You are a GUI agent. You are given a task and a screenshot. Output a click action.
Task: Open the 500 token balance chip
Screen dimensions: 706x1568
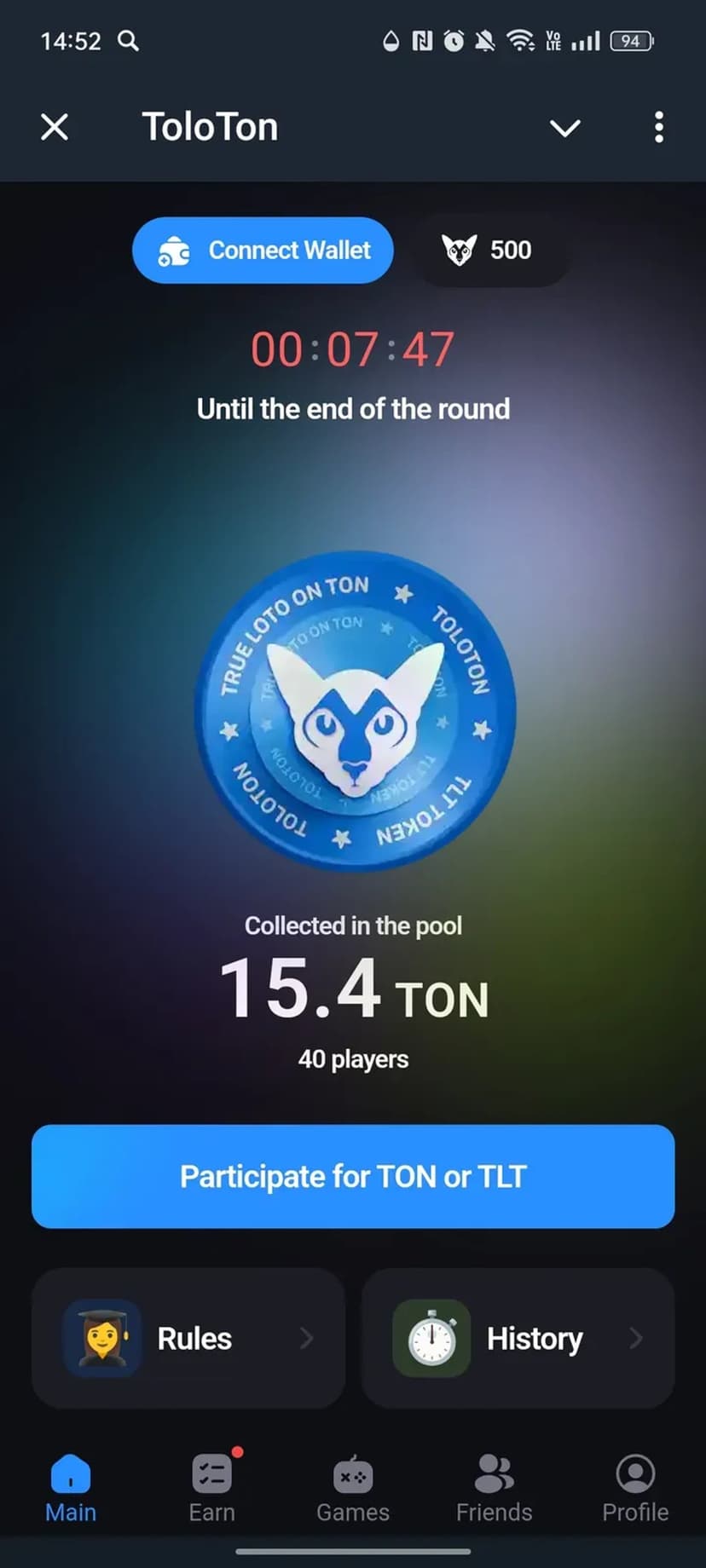(x=489, y=251)
